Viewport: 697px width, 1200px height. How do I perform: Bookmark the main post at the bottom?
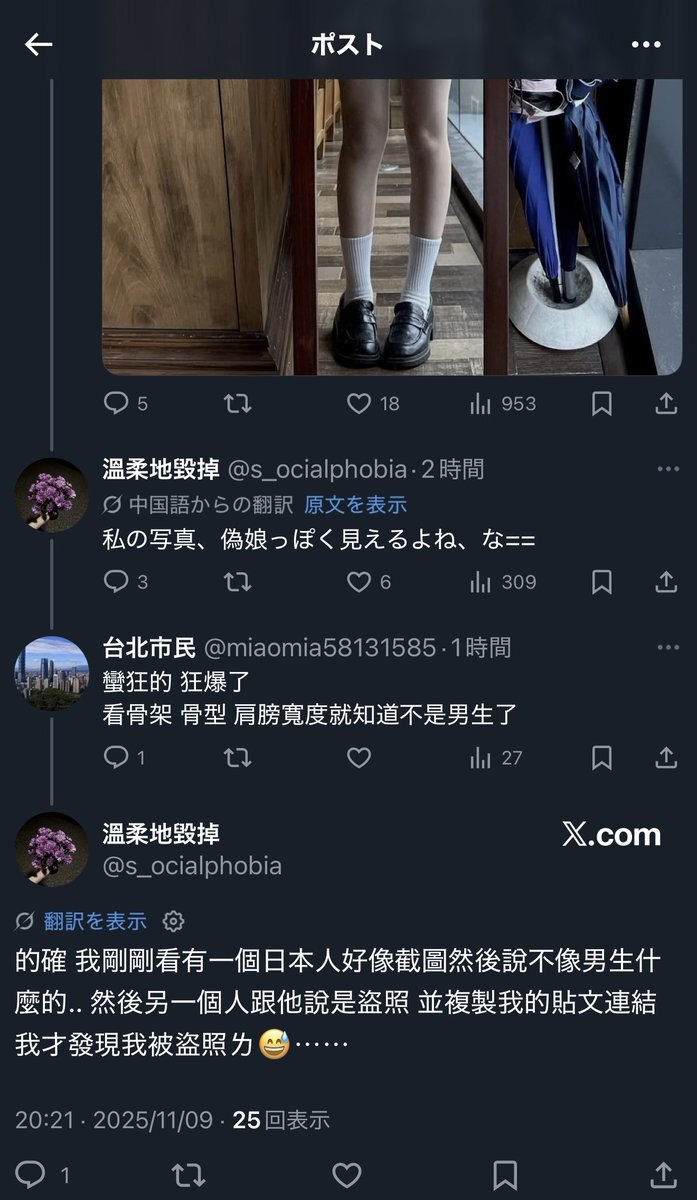coord(505,1174)
